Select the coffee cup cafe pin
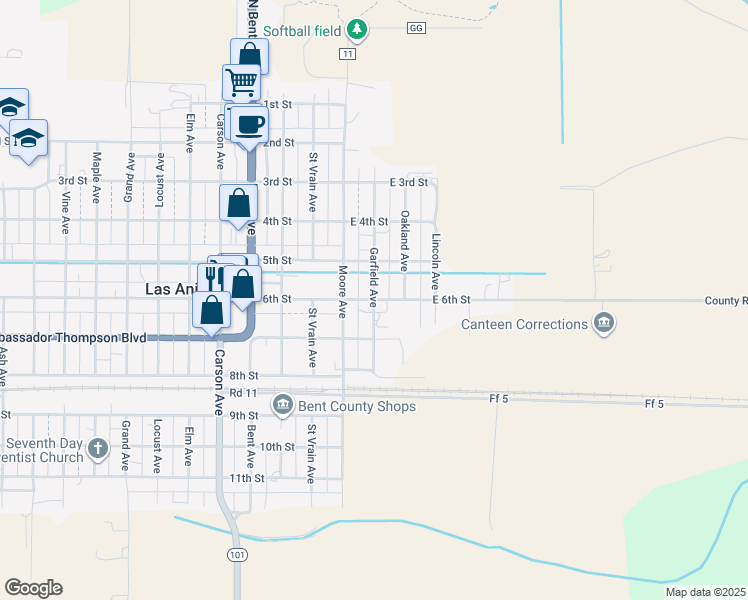748x600 pixels. pos(249,125)
